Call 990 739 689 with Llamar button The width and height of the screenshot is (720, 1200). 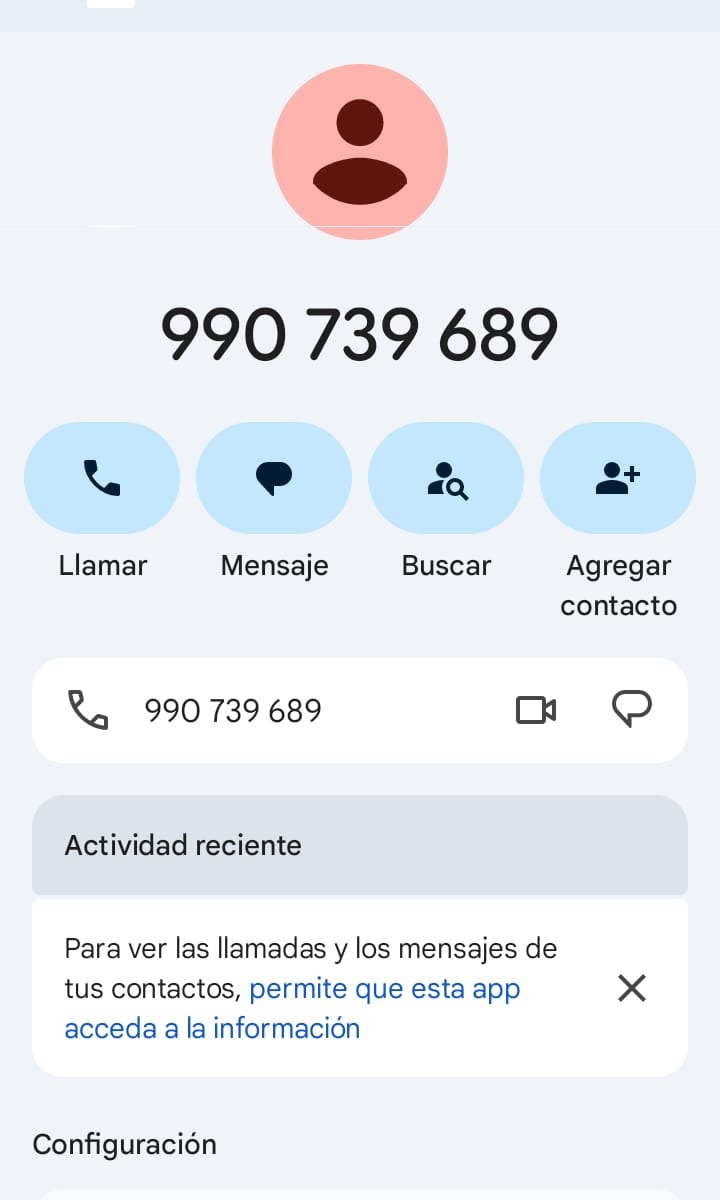click(102, 478)
